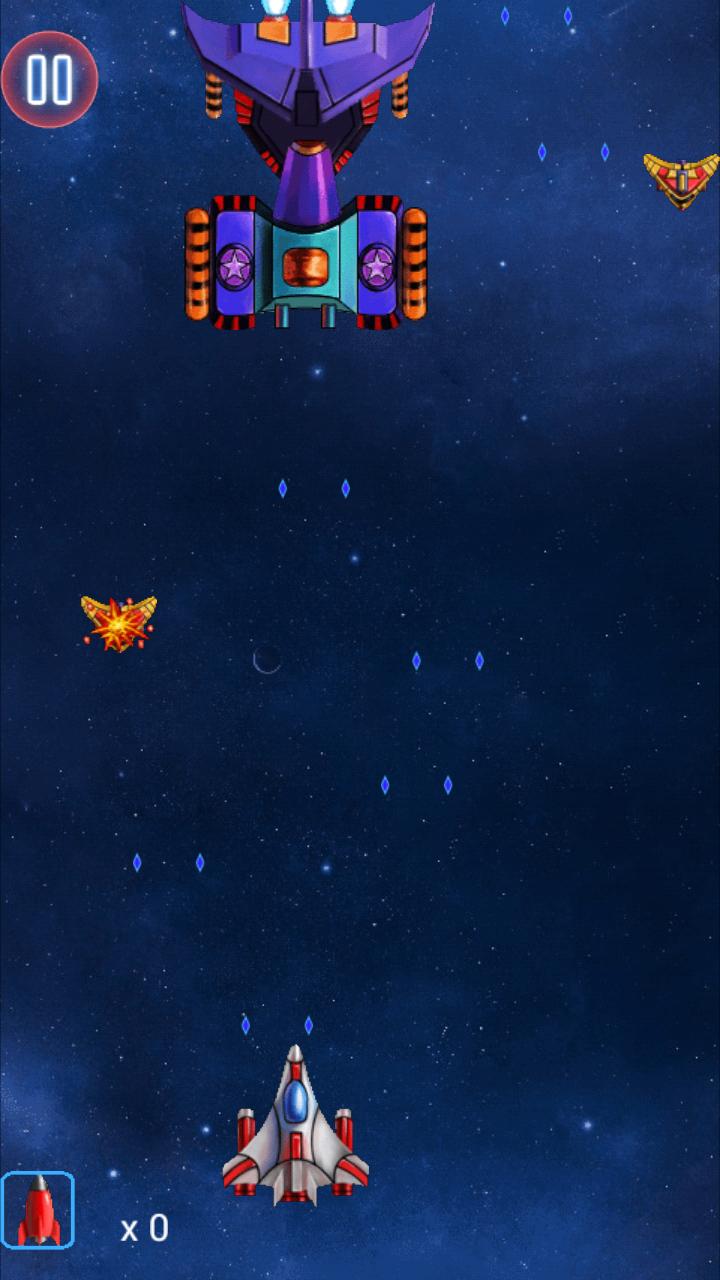Tap the blue gem pair at screen center
The image size is (720, 1280).
[x=415, y=660]
